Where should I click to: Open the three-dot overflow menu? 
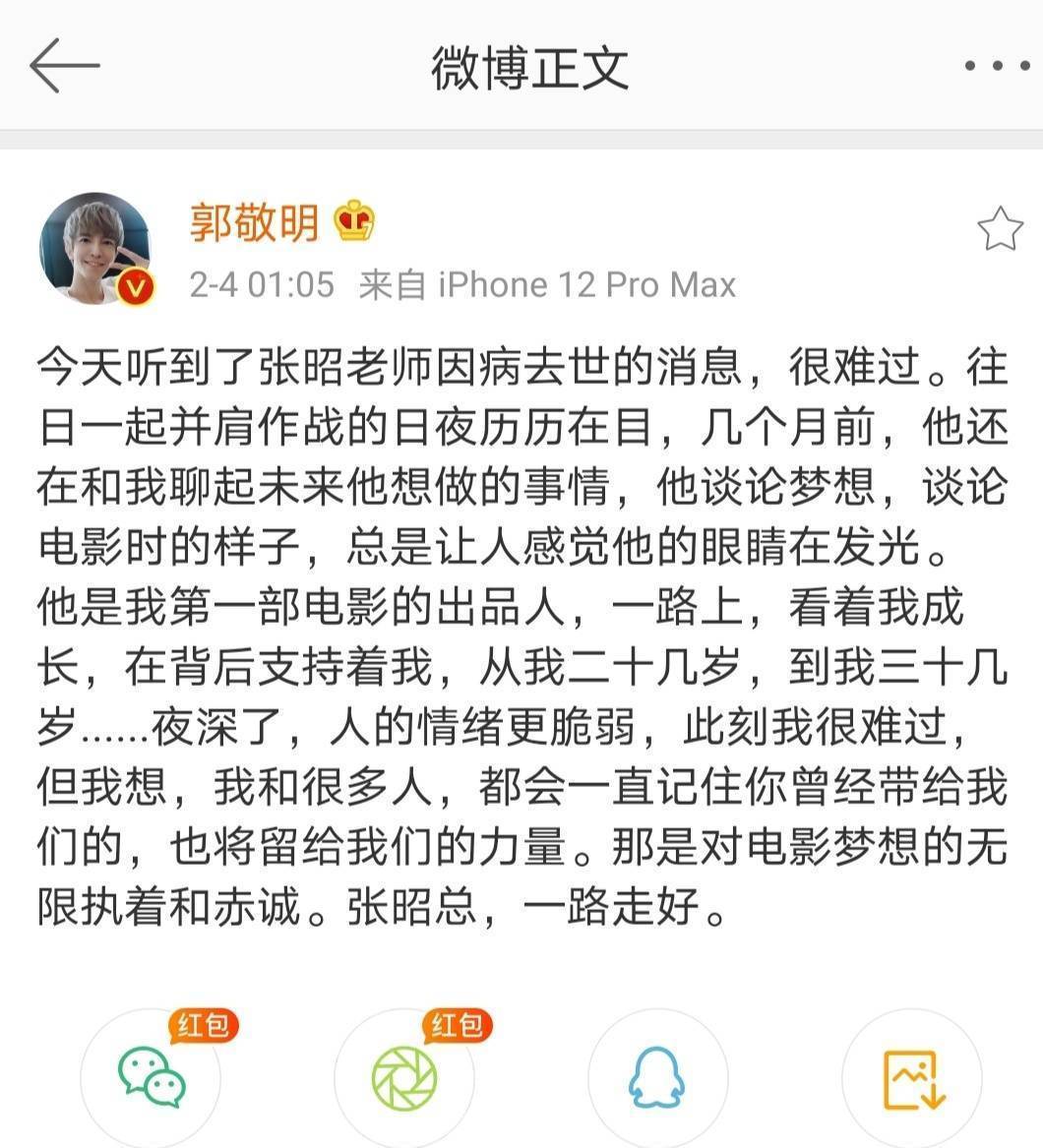(996, 67)
